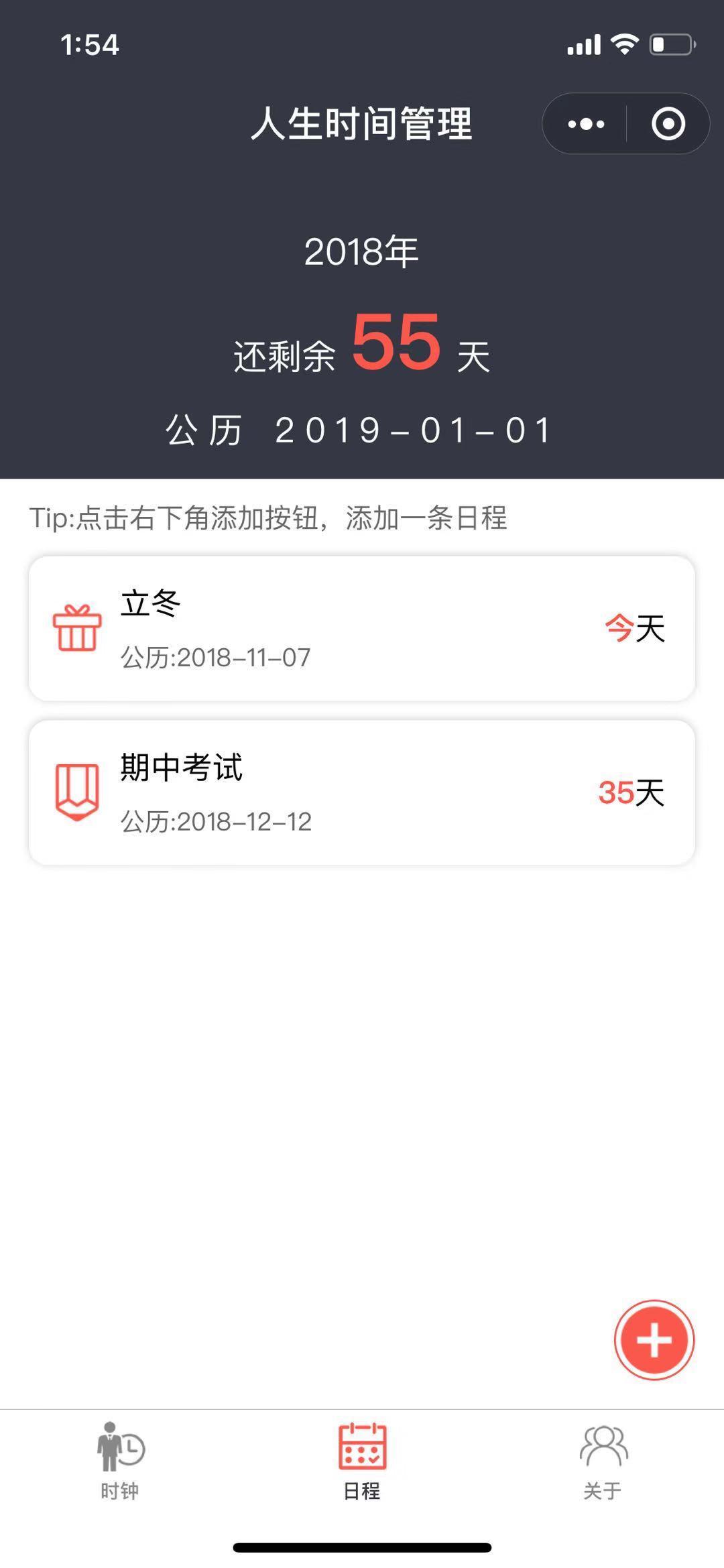
Task: Go to the 关于 tab
Action: (603, 1461)
